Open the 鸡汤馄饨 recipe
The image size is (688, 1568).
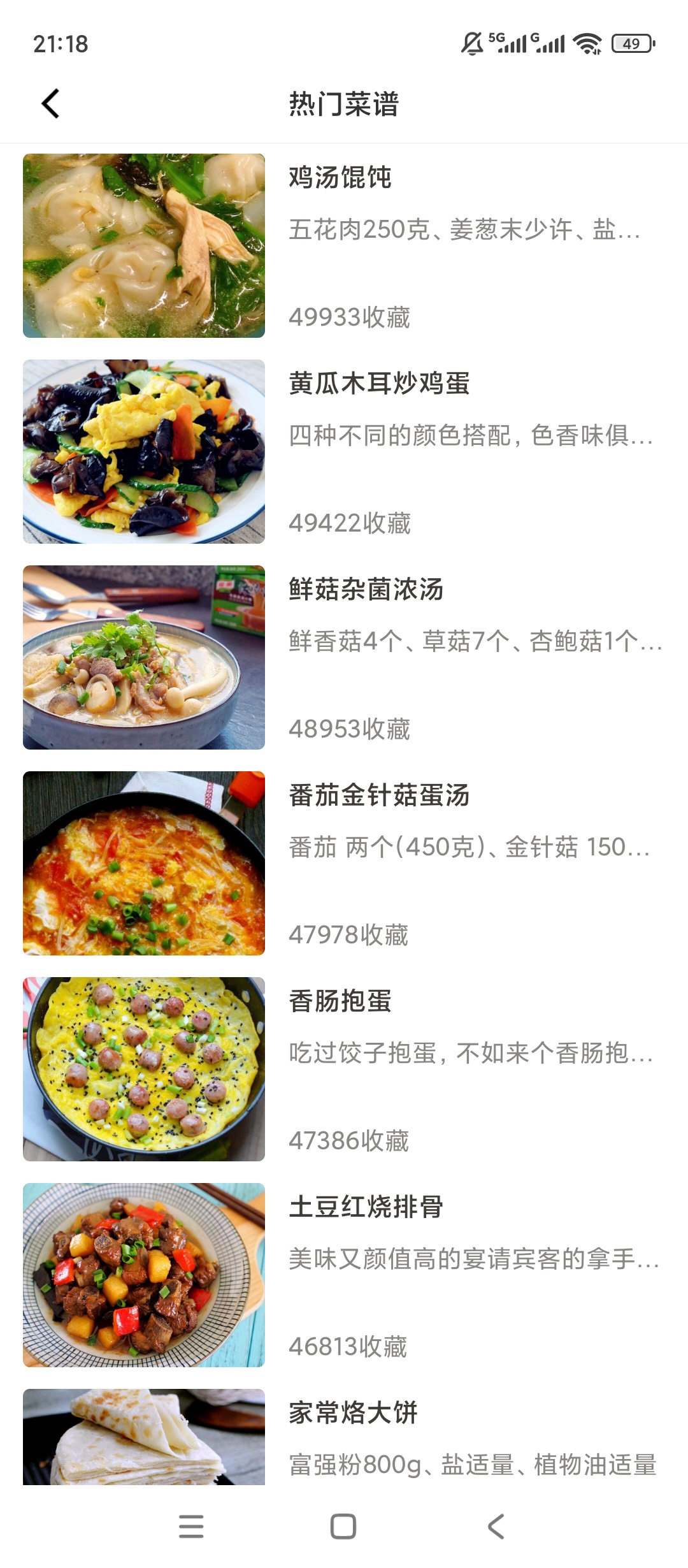(344, 245)
